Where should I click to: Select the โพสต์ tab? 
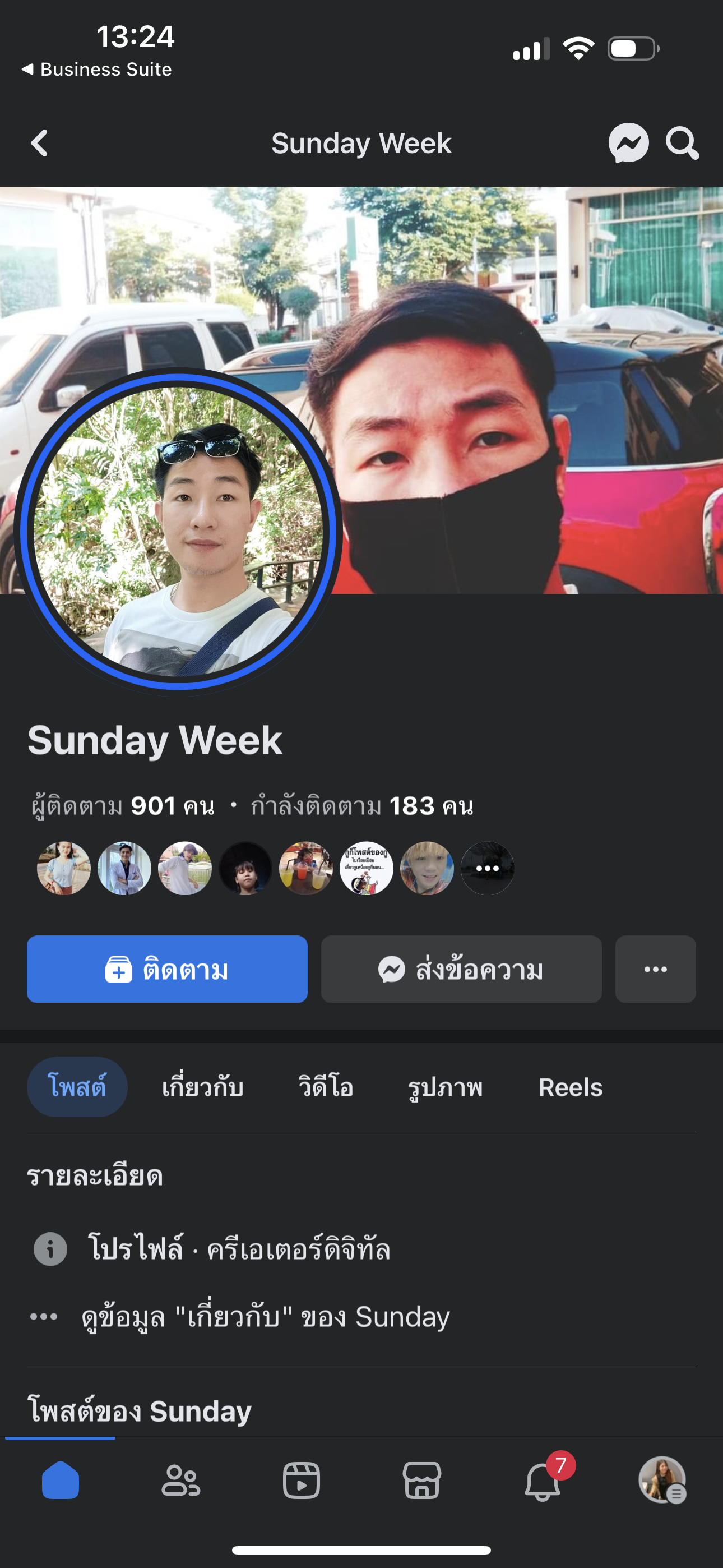[77, 1086]
